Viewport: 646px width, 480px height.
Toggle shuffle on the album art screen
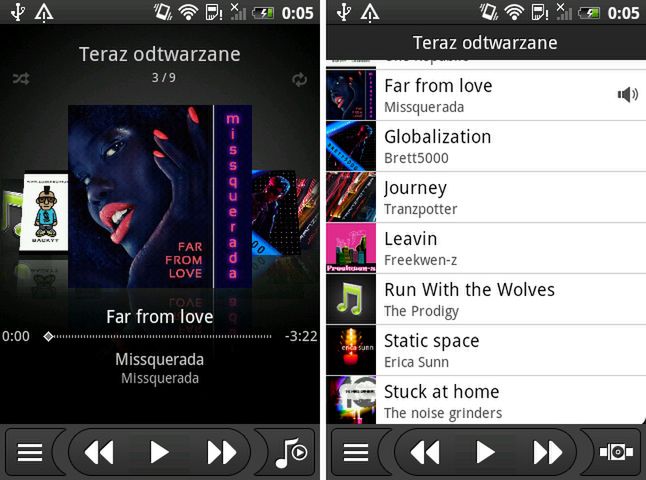(x=21, y=78)
